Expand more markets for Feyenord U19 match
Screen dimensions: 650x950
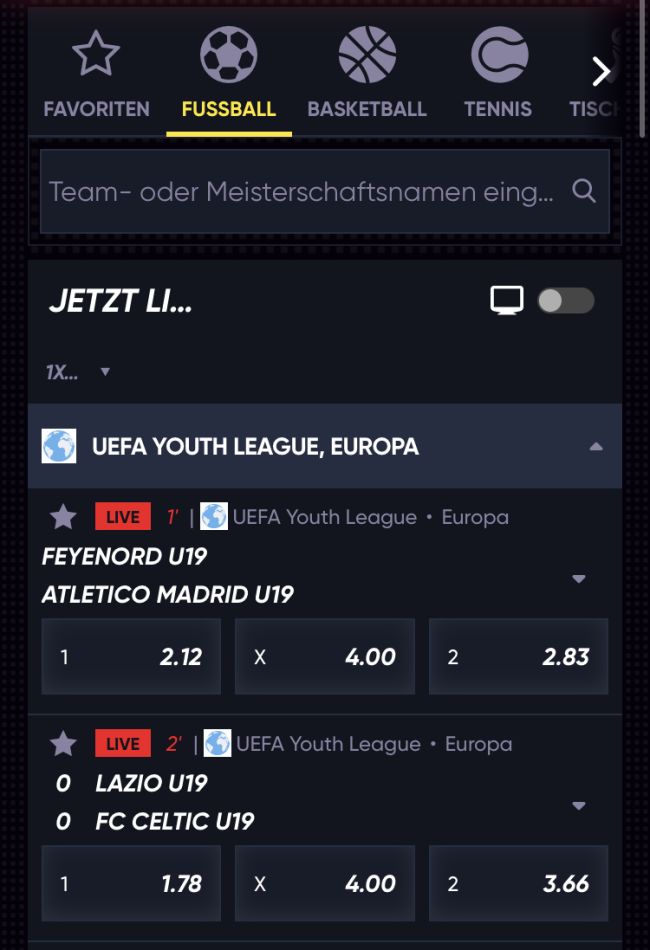click(578, 578)
